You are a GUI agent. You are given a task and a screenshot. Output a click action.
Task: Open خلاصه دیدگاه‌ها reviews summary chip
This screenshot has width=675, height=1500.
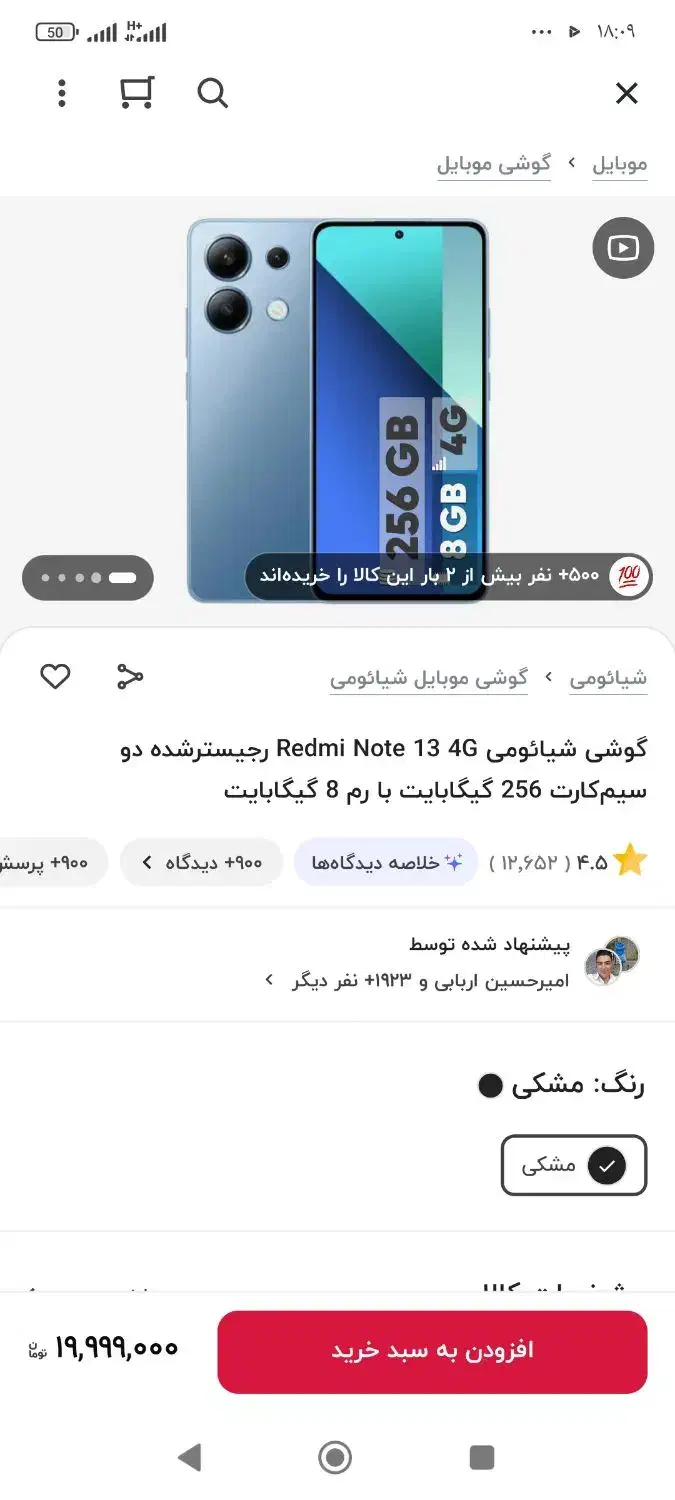pyautogui.click(x=386, y=862)
